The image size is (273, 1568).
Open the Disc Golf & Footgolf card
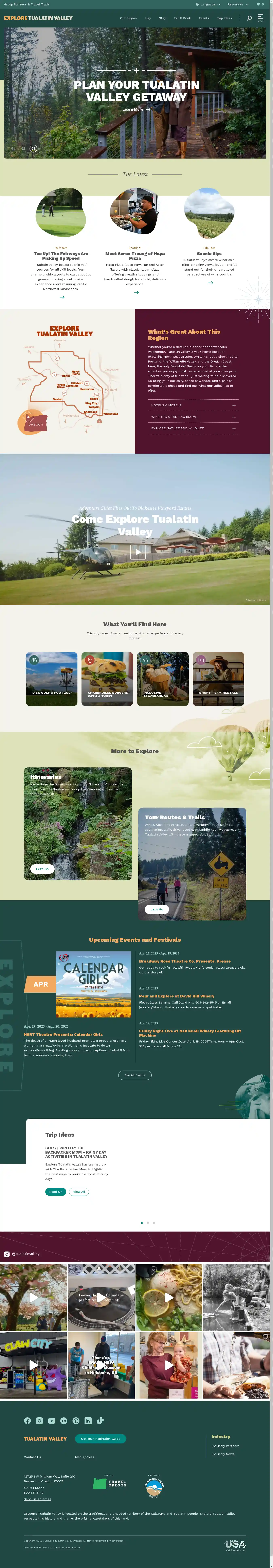pyautogui.click(x=52, y=679)
